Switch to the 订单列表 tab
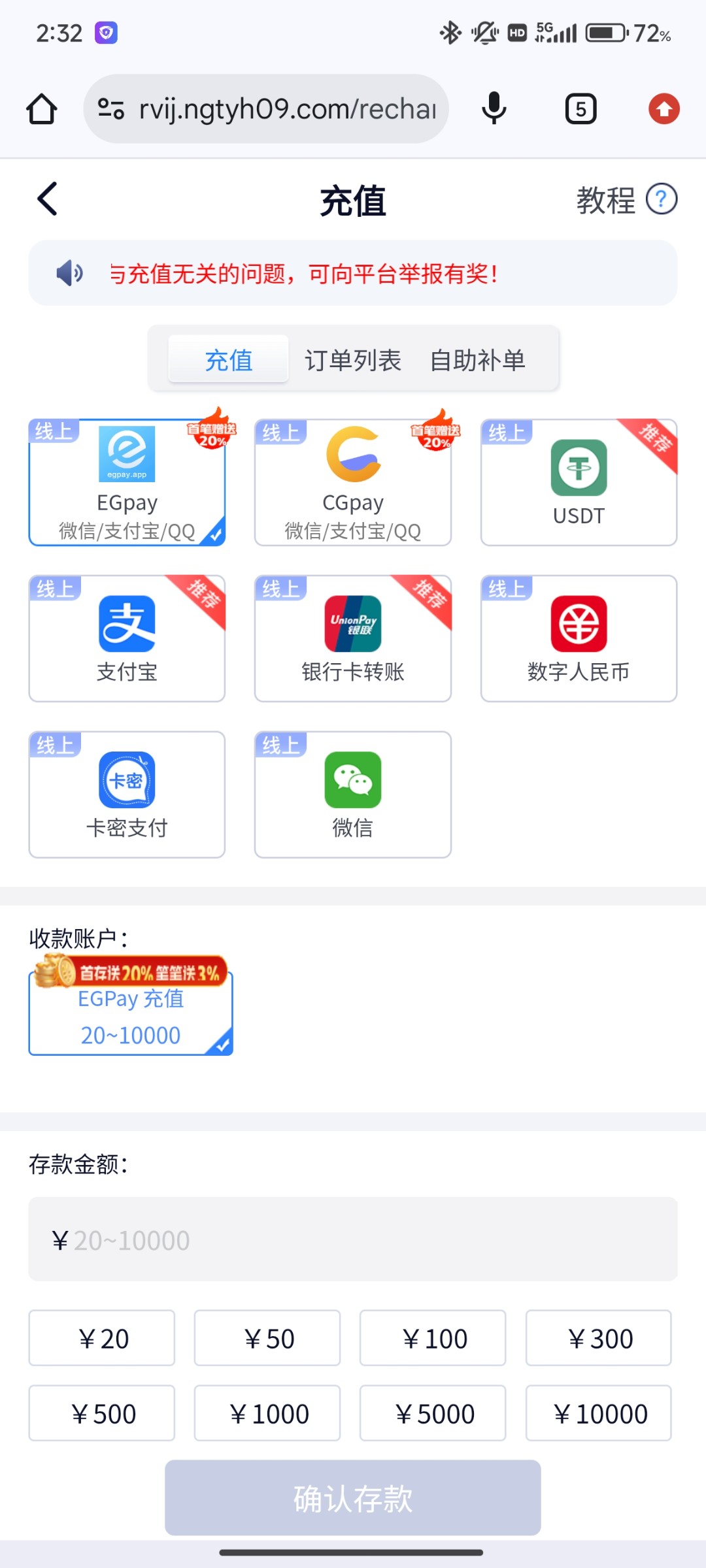 pyautogui.click(x=353, y=360)
